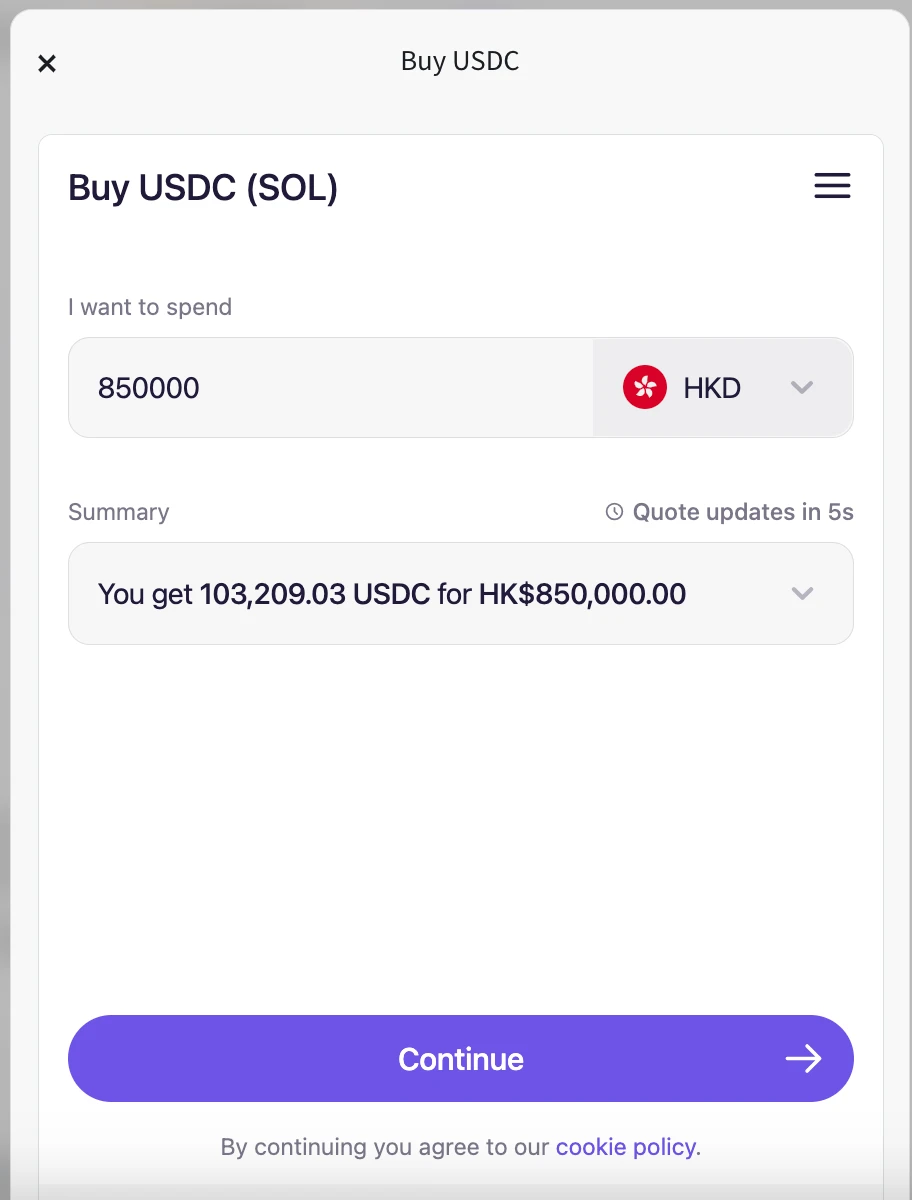Image resolution: width=912 pixels, height=1200 pixels.
Task: Close the Buy USDC dialog
Action: (x=47, y=64)
